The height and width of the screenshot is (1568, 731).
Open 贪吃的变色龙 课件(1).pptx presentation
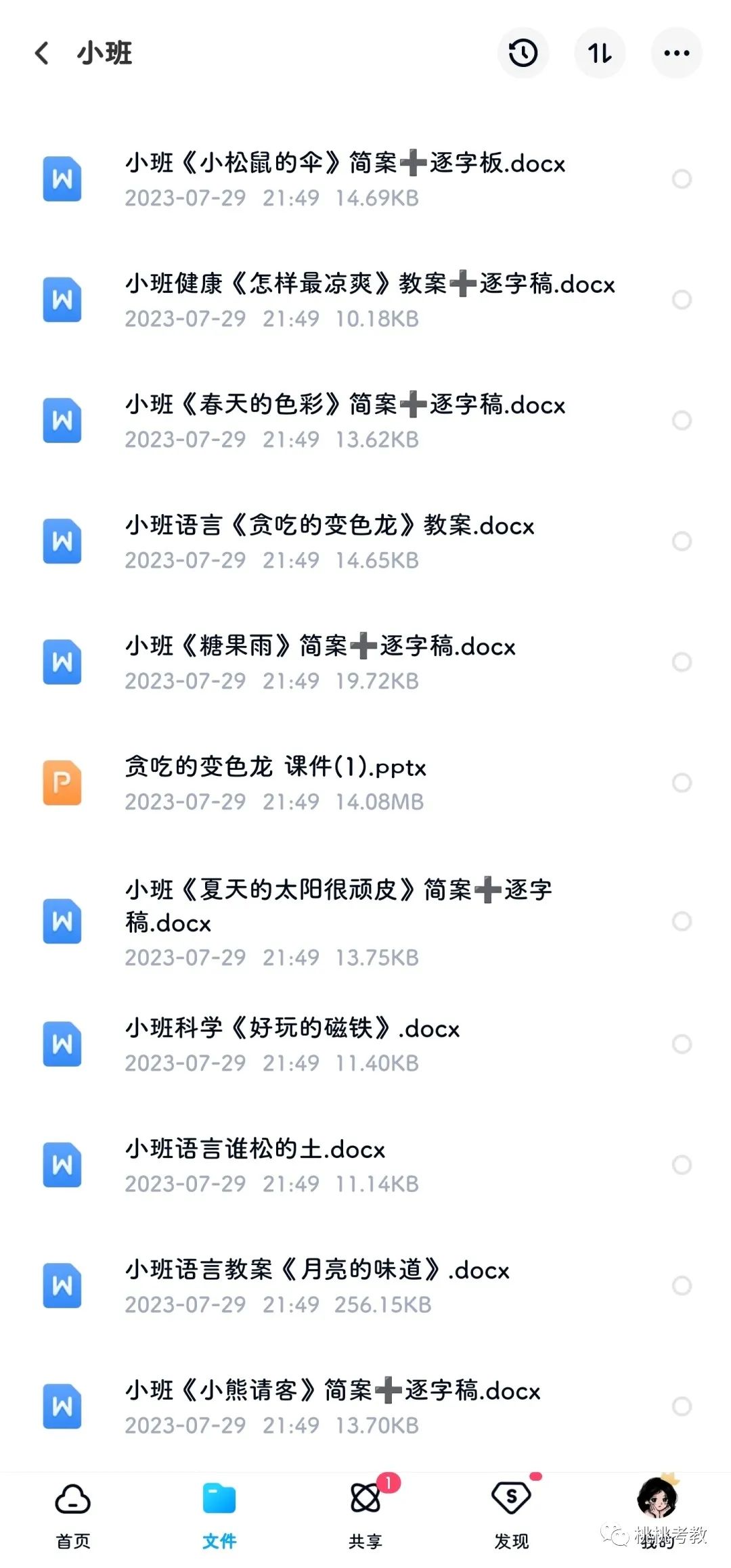tap(365, 783)
